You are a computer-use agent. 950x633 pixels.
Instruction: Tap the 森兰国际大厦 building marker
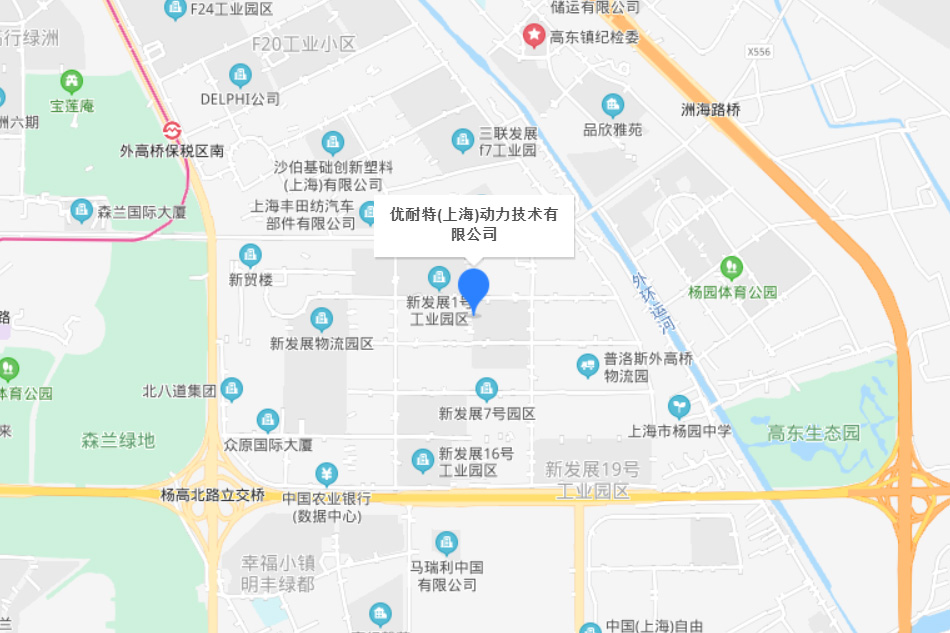(81, 211)
